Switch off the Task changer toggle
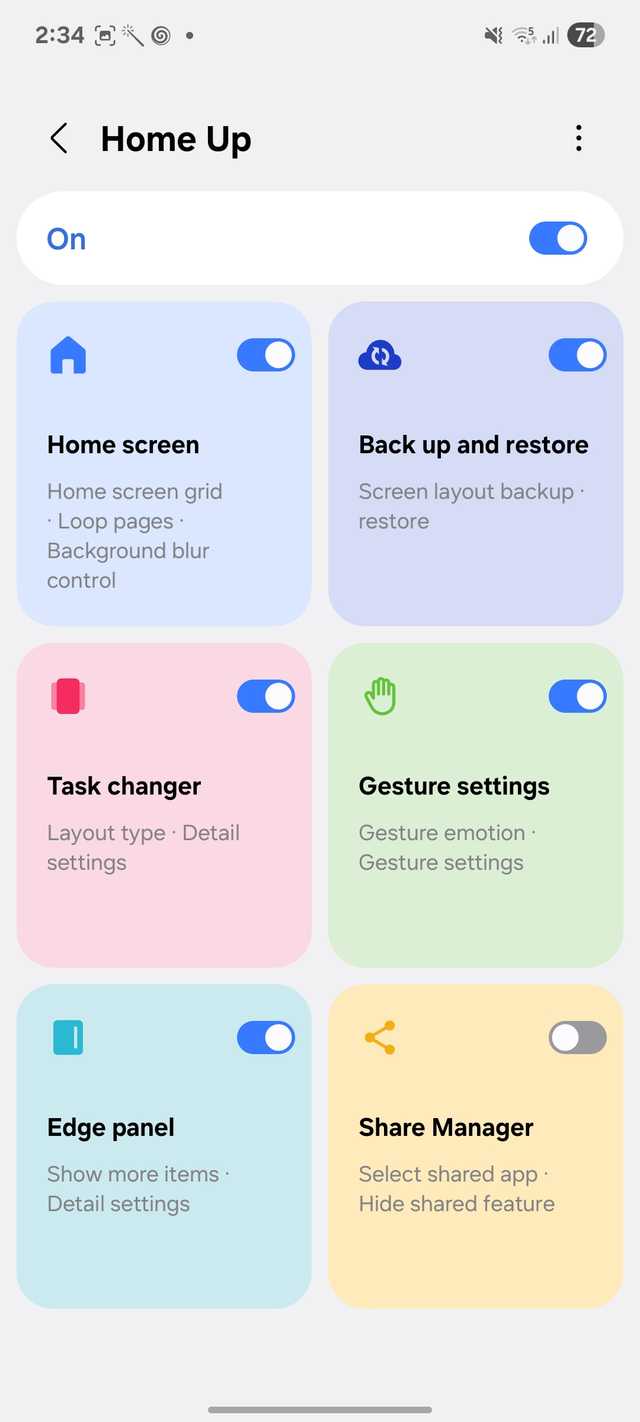Image resolution: width=640 pixels, height=1422 pixels. coord(266,696)
